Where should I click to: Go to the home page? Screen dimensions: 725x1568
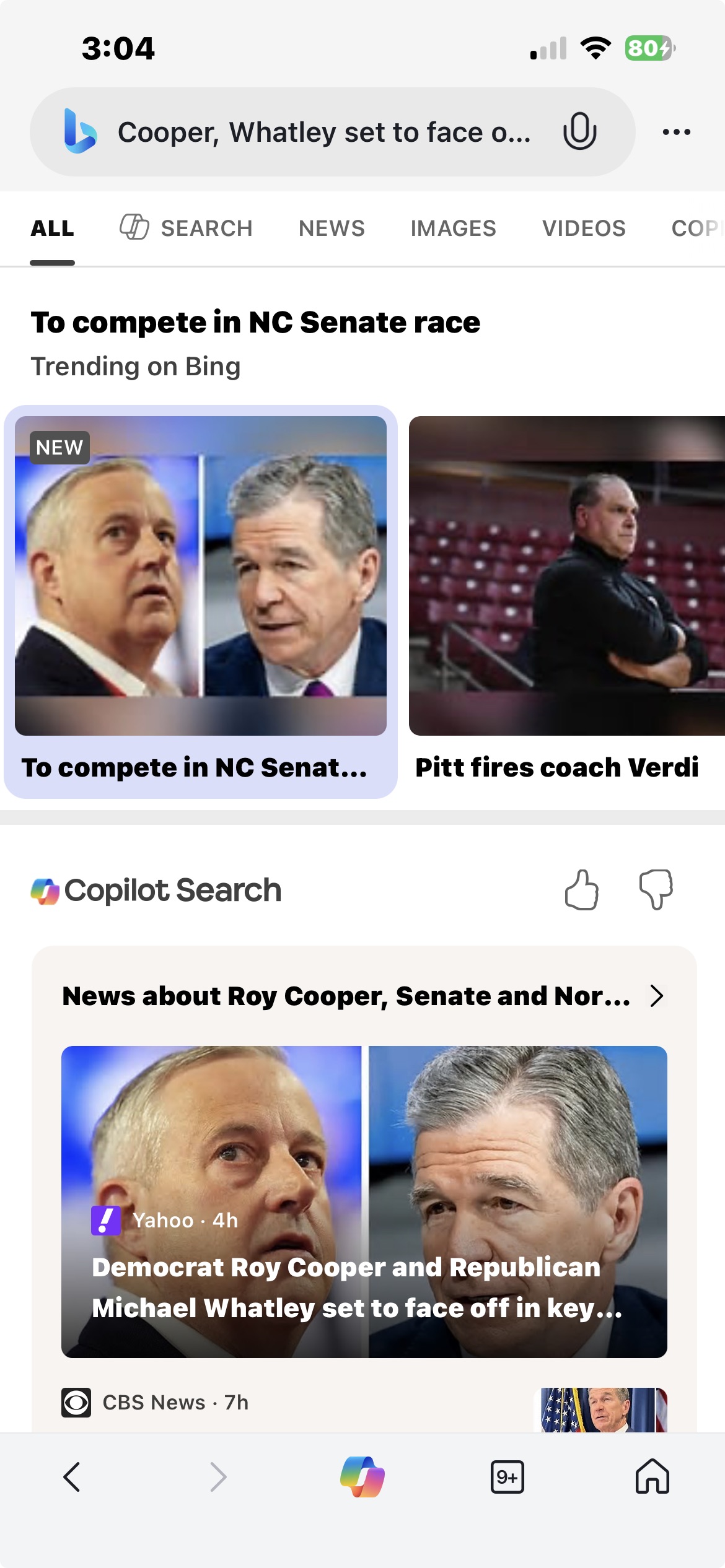652,1477
